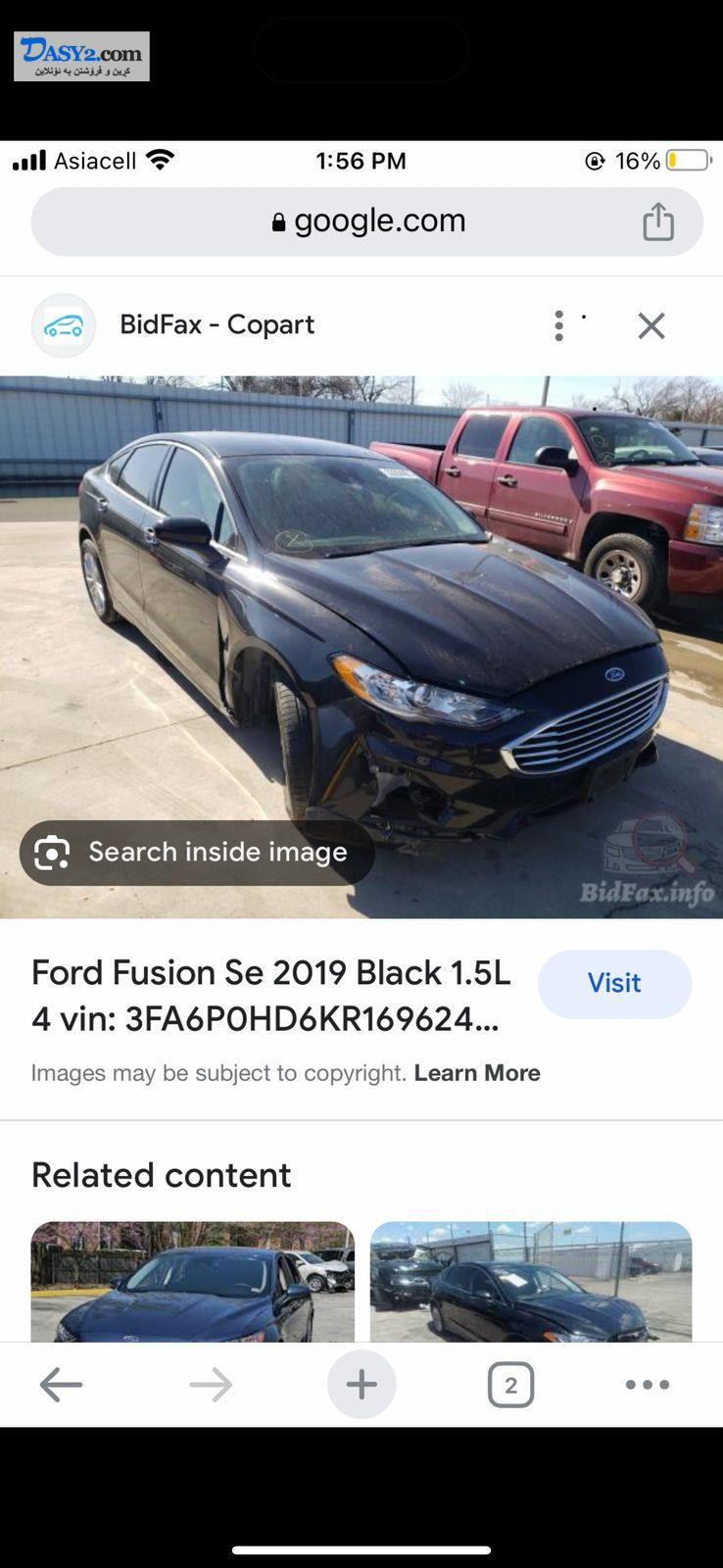The image size is (723, 1568).
Task: Visit the Ford Fusion listing page
Action: coord(614,983)
